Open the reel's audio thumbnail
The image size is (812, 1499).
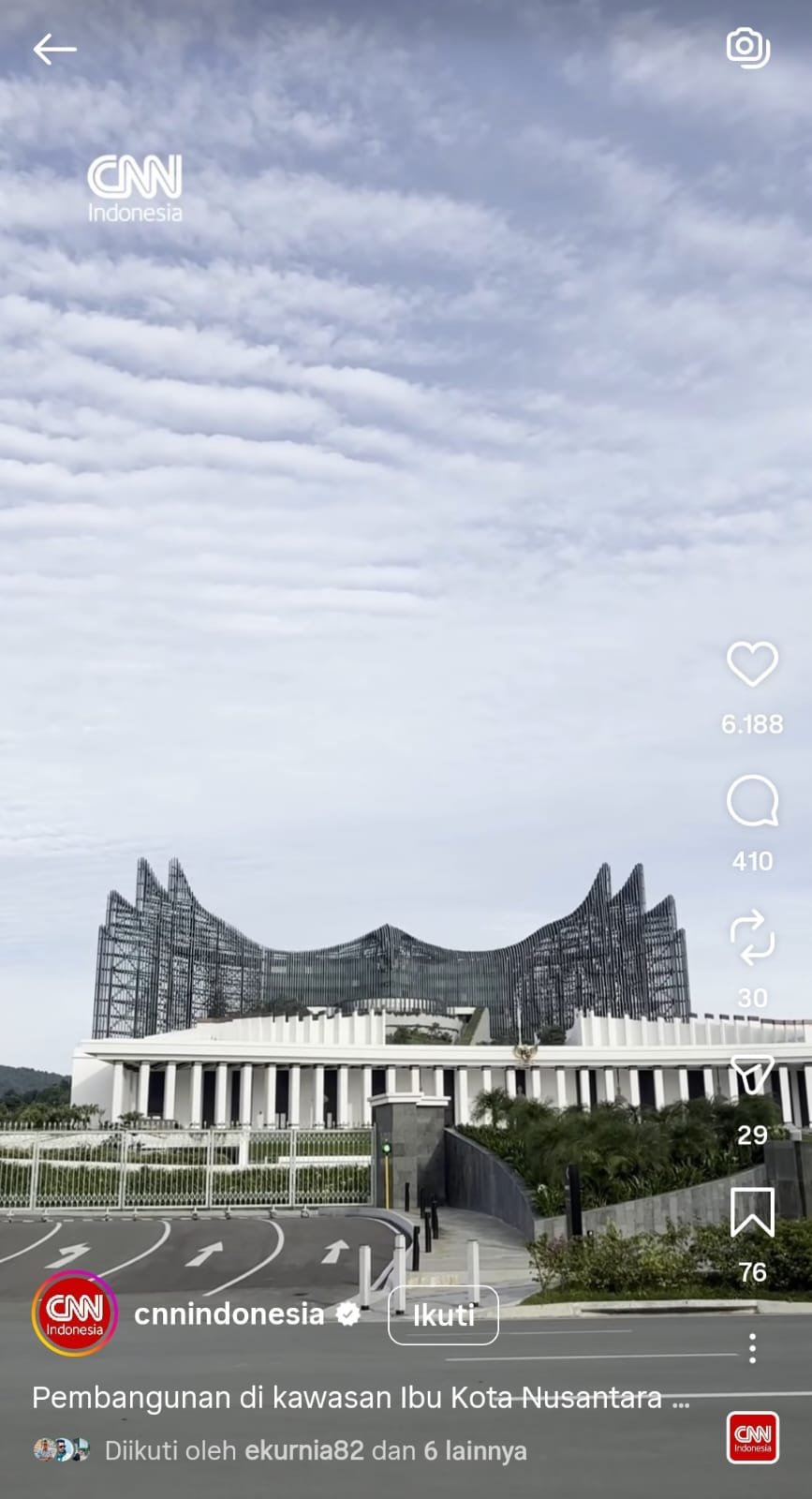pos(753,1437)
